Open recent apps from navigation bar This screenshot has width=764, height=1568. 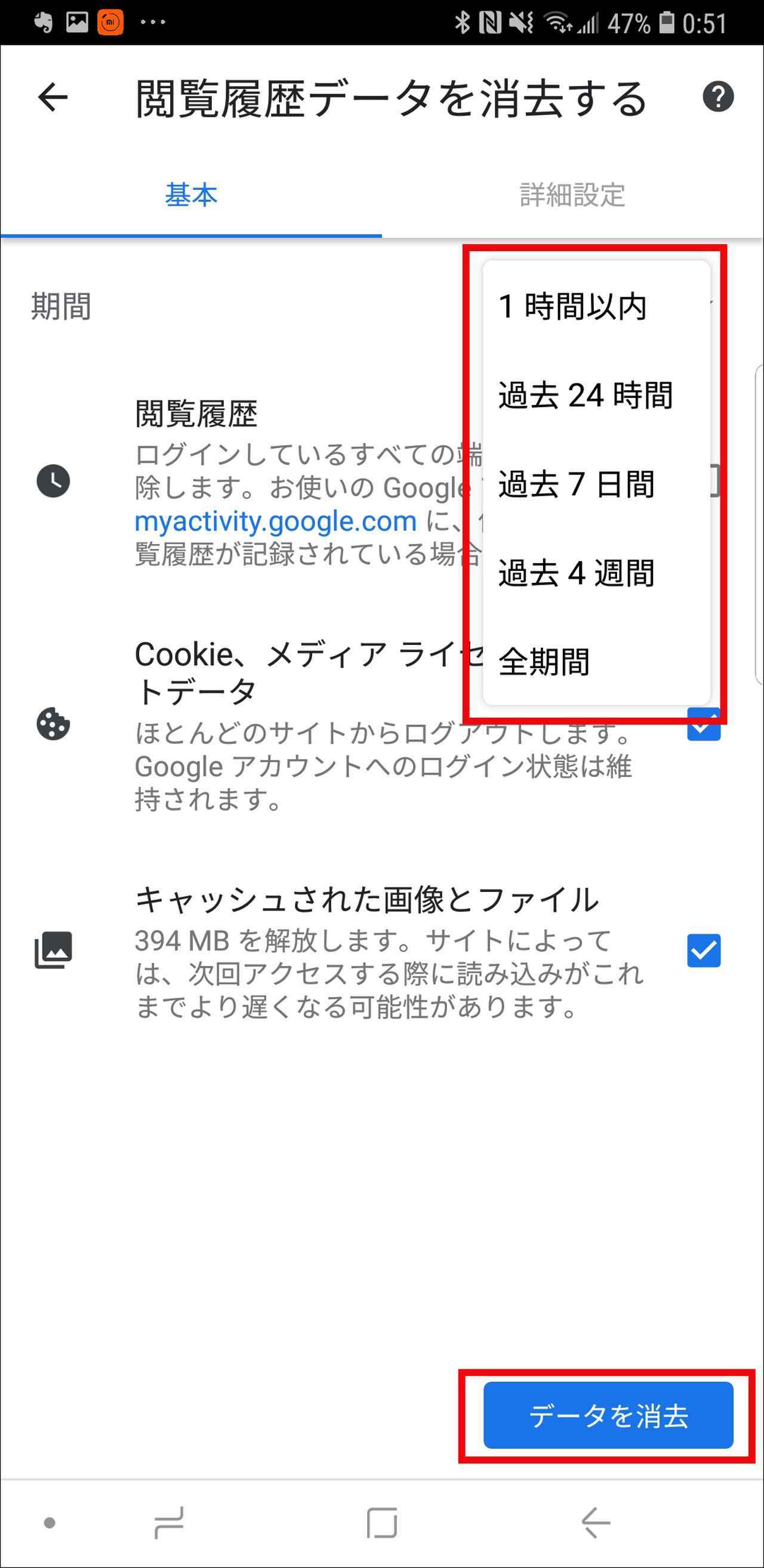pos(169,1524)
